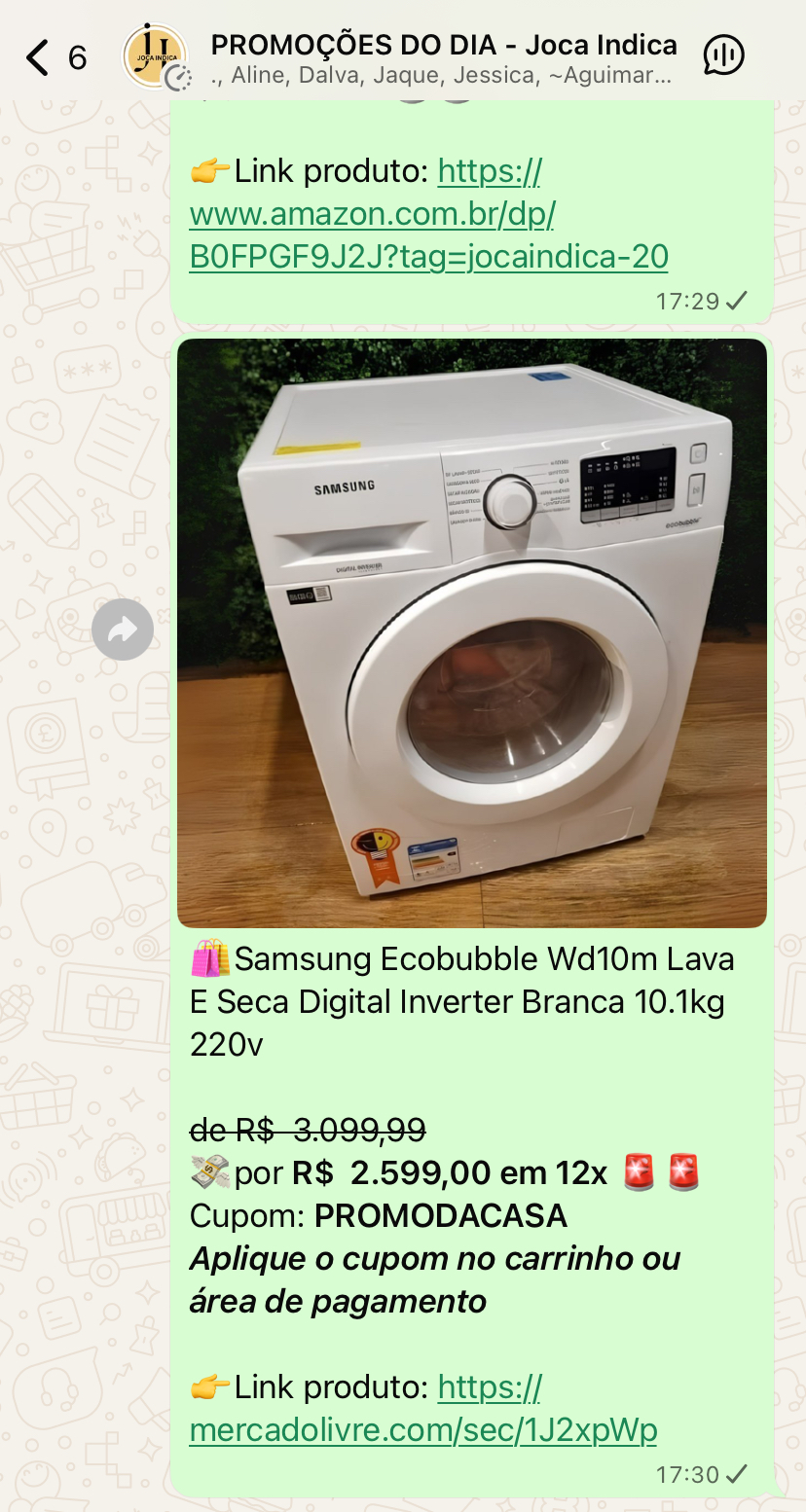Forward the Samsung washer message
Viewport: 806px width, 1512px height.
pyautogui.click(x=123, y=630)
